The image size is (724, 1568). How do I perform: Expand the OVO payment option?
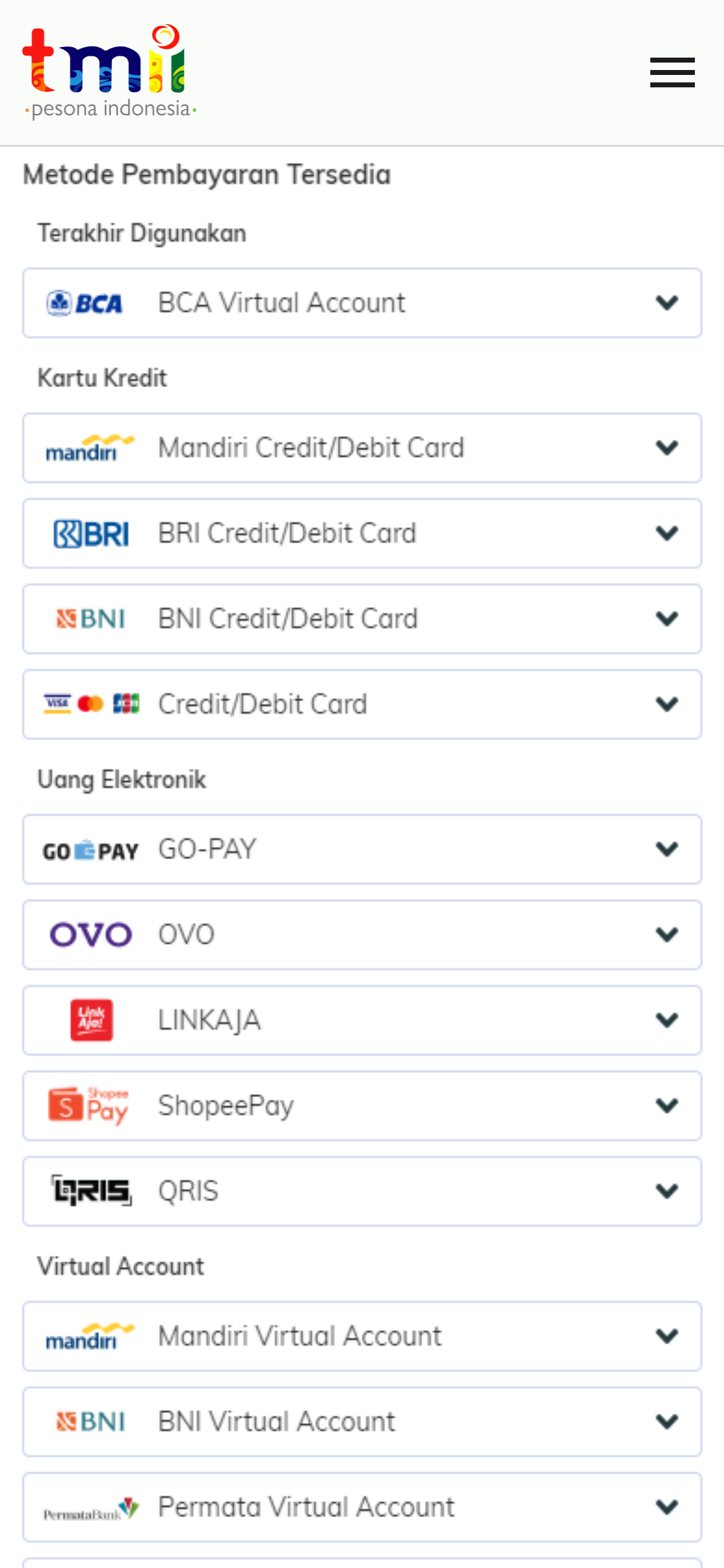coord(362,935)
